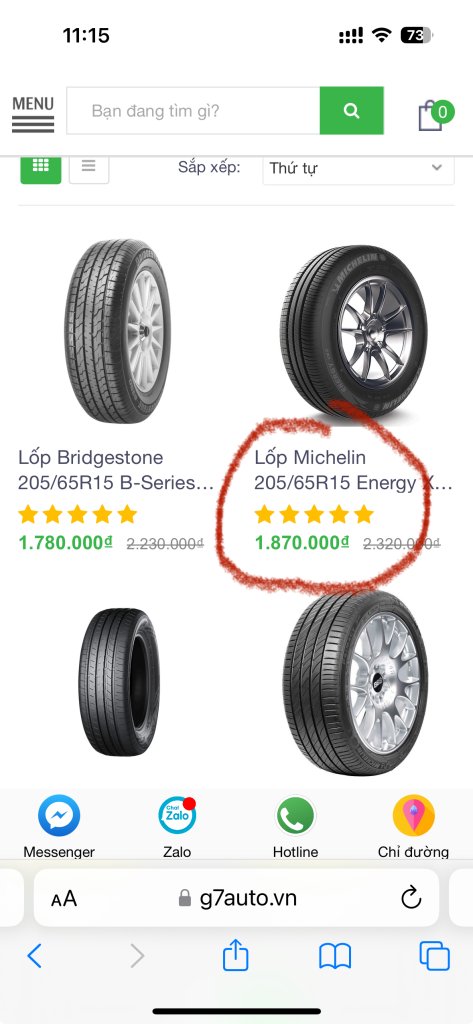The height and width of the screenshot is (1024, 473).
Task: Open the Lốp Michelin 205/65R15 Energy product
Action: click(353, 470)
